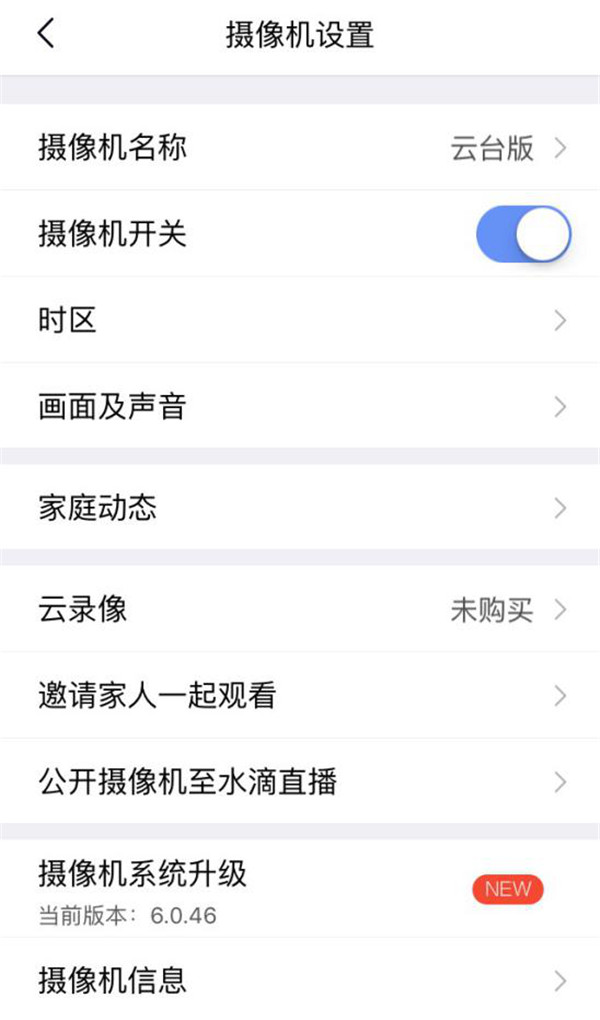The width and height of the screenshot is (600, 1020).
Task: Go back from camera settings
Action: pyautogui.click(x=46, y=34)
